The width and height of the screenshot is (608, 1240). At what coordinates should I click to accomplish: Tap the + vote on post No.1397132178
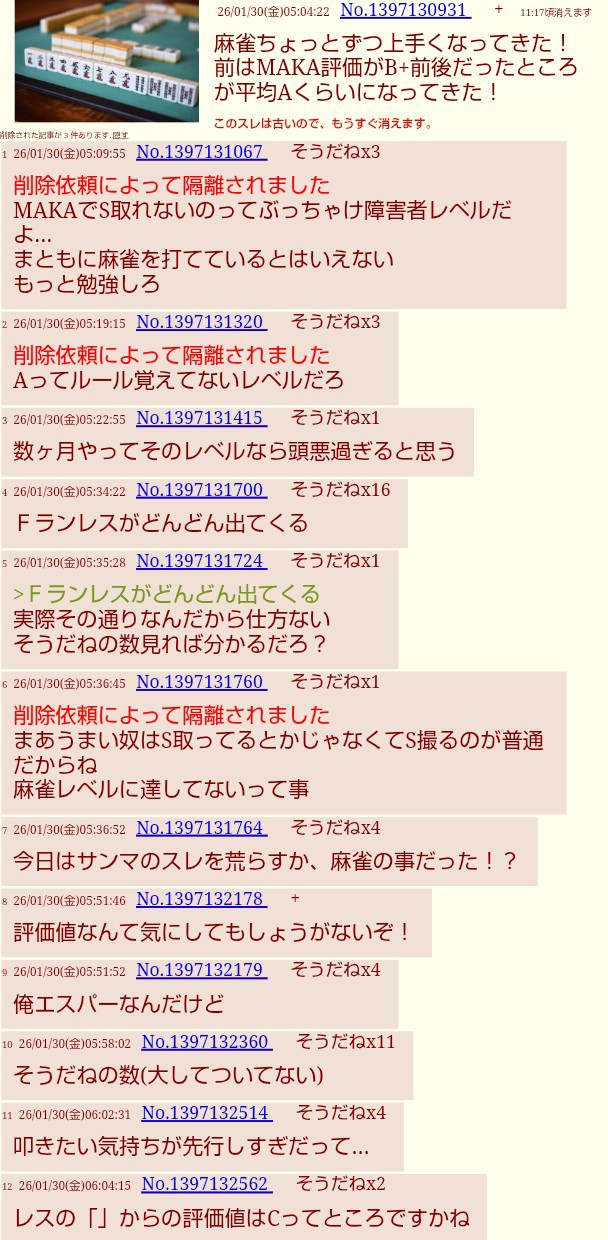[x=295, y=899]
